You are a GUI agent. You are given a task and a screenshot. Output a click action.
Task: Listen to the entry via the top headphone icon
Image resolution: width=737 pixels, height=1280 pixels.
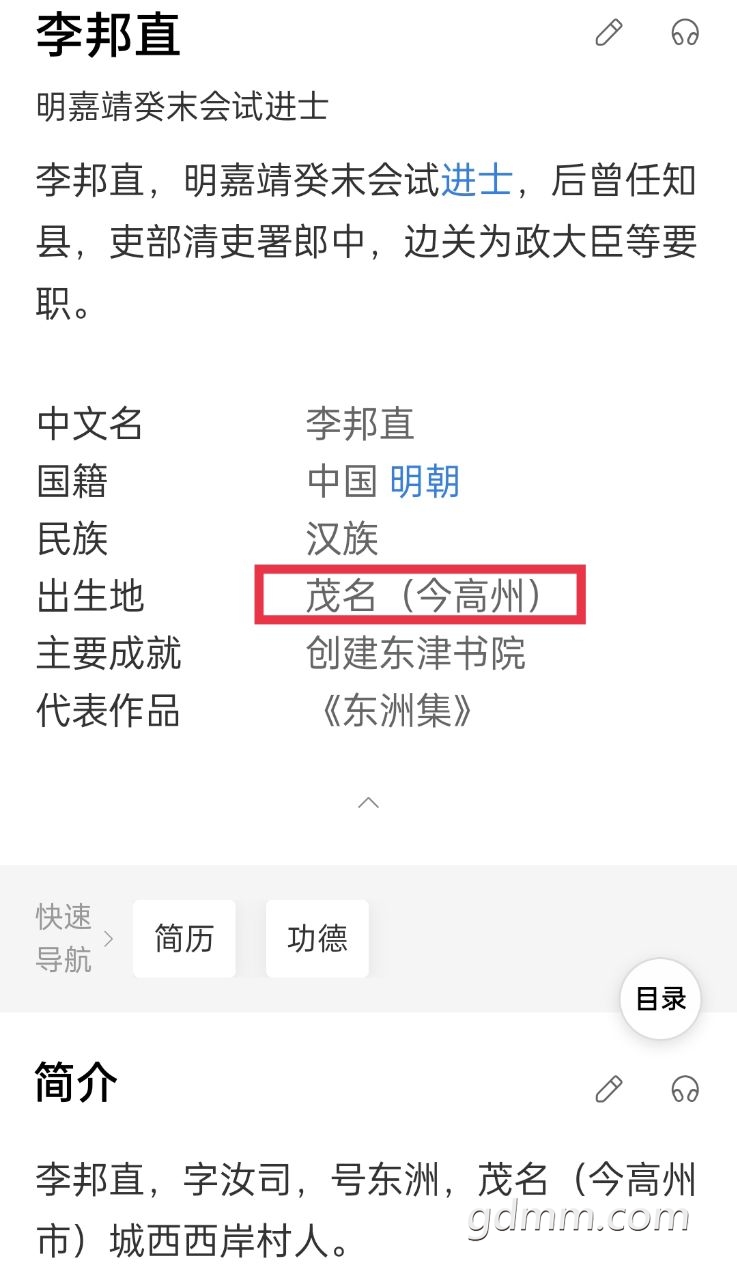pyautogui.click(x=685, y=33)
